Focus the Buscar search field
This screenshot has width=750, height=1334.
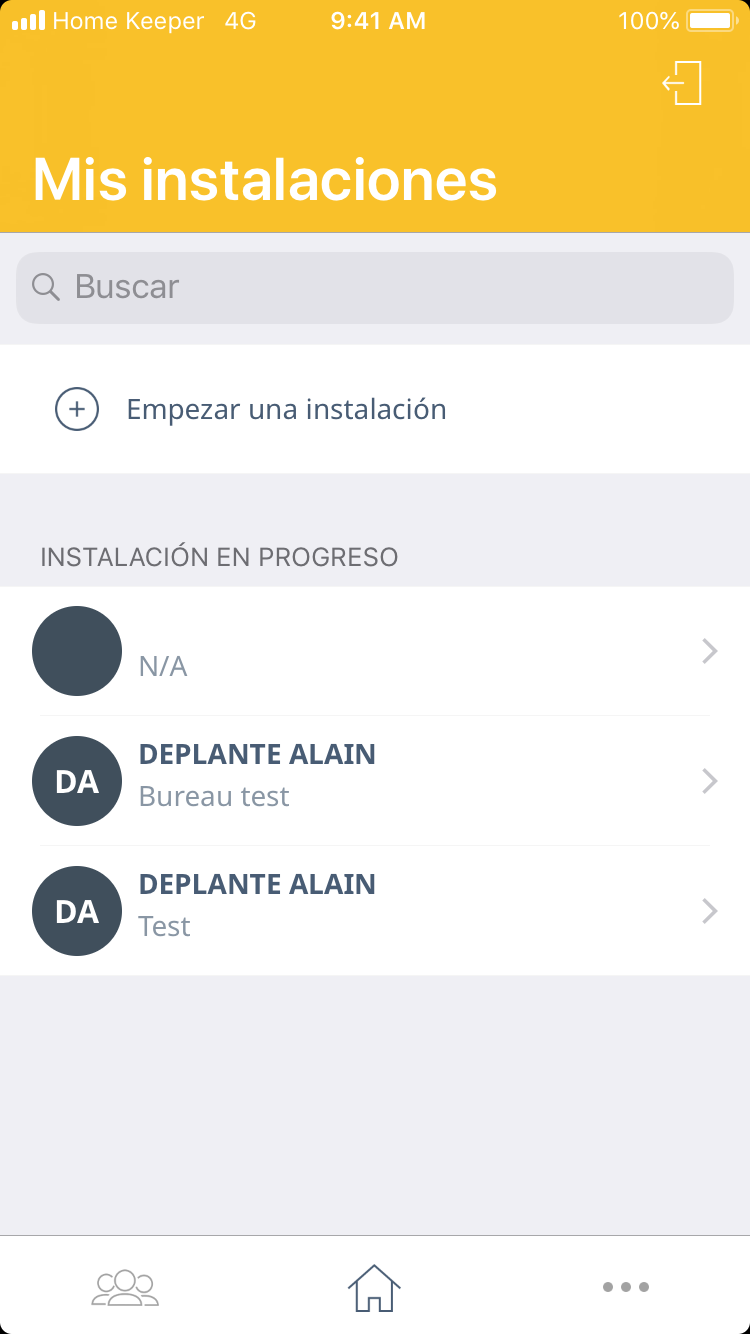375,288
